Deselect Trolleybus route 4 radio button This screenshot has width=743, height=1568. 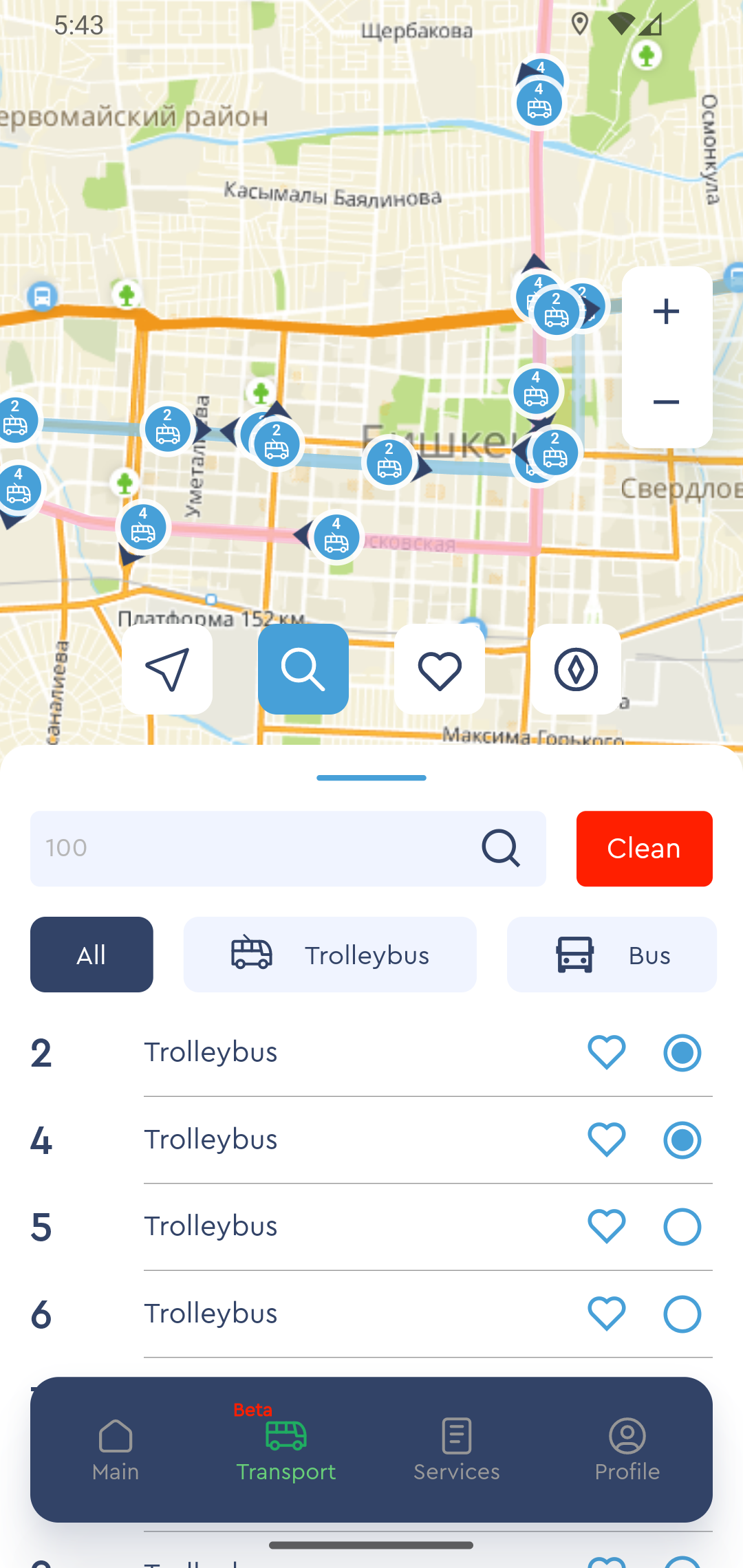point(682,1140)
